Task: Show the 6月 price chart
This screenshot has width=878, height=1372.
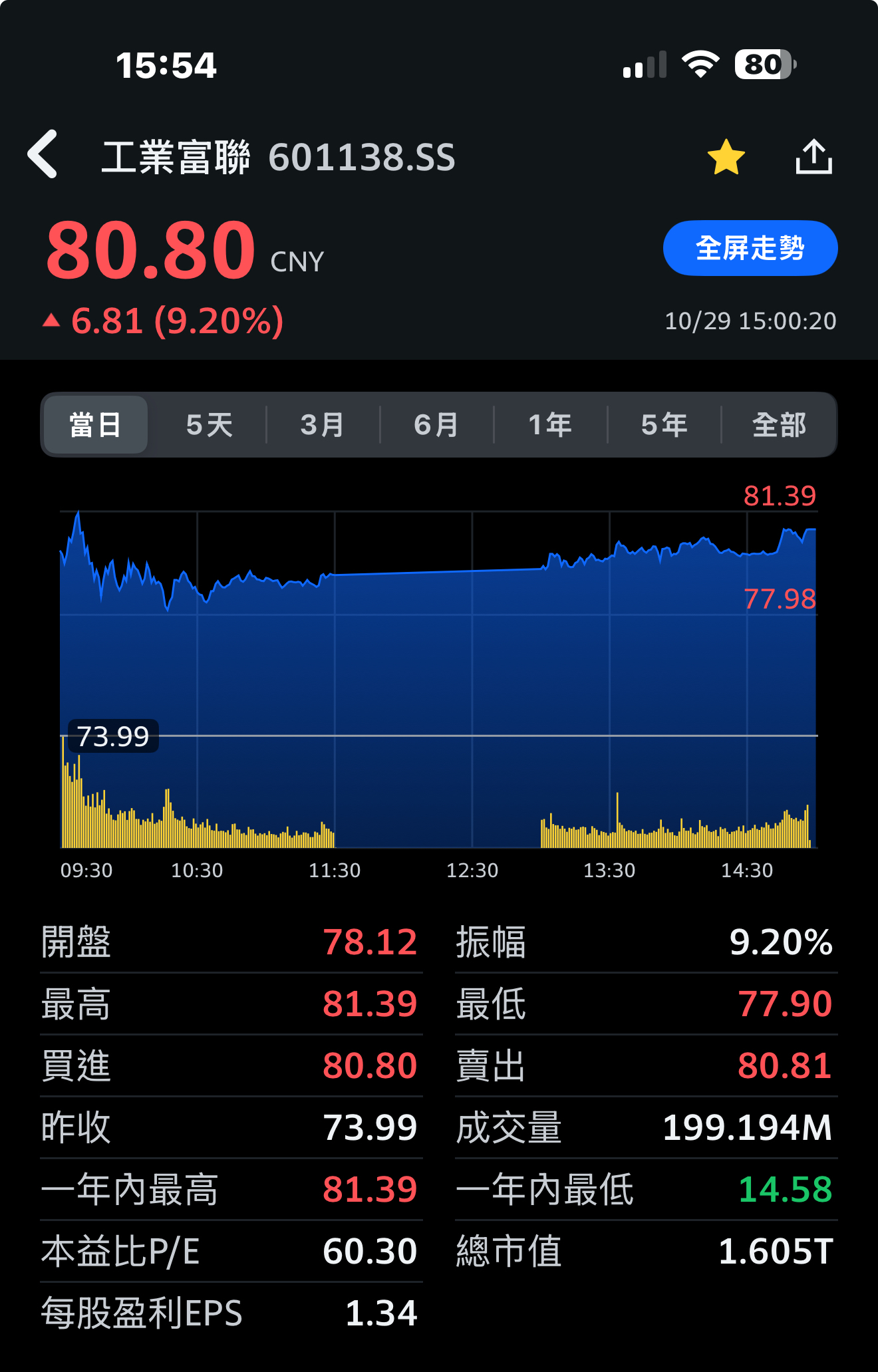Action: coord(436,425)
